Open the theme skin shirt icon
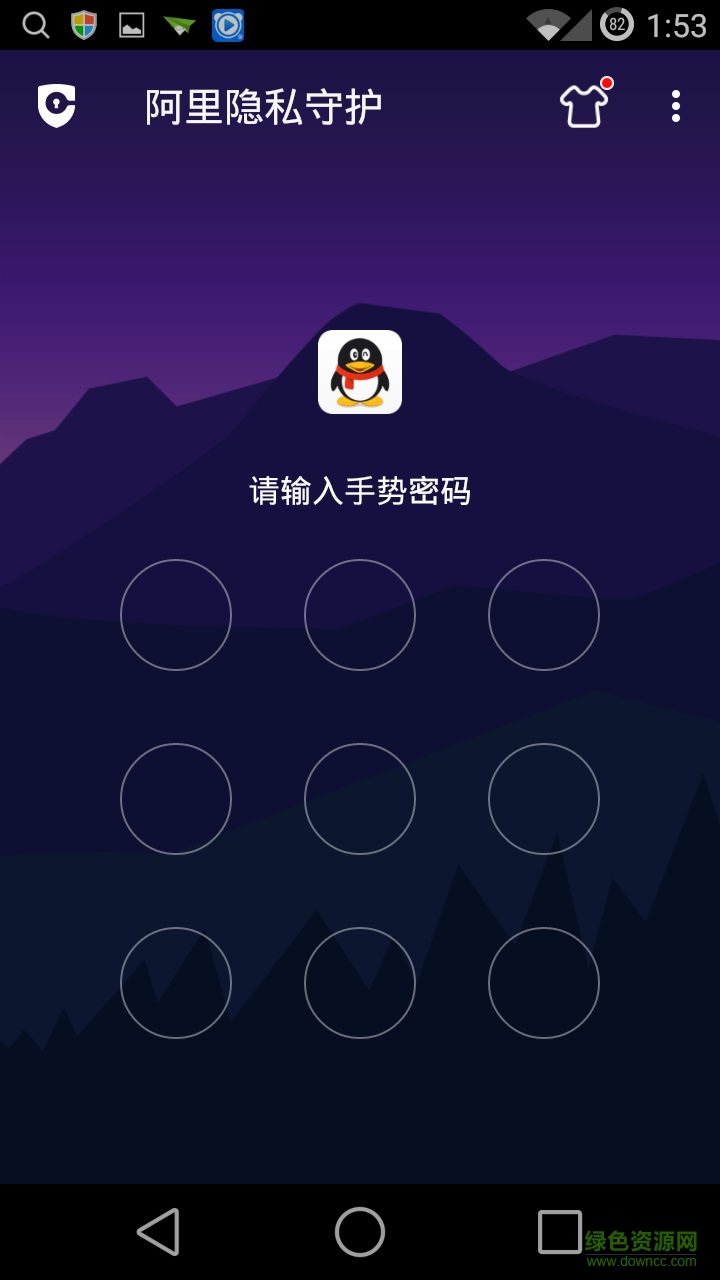This screenshot has width=720, height=1280. [584, 105]
